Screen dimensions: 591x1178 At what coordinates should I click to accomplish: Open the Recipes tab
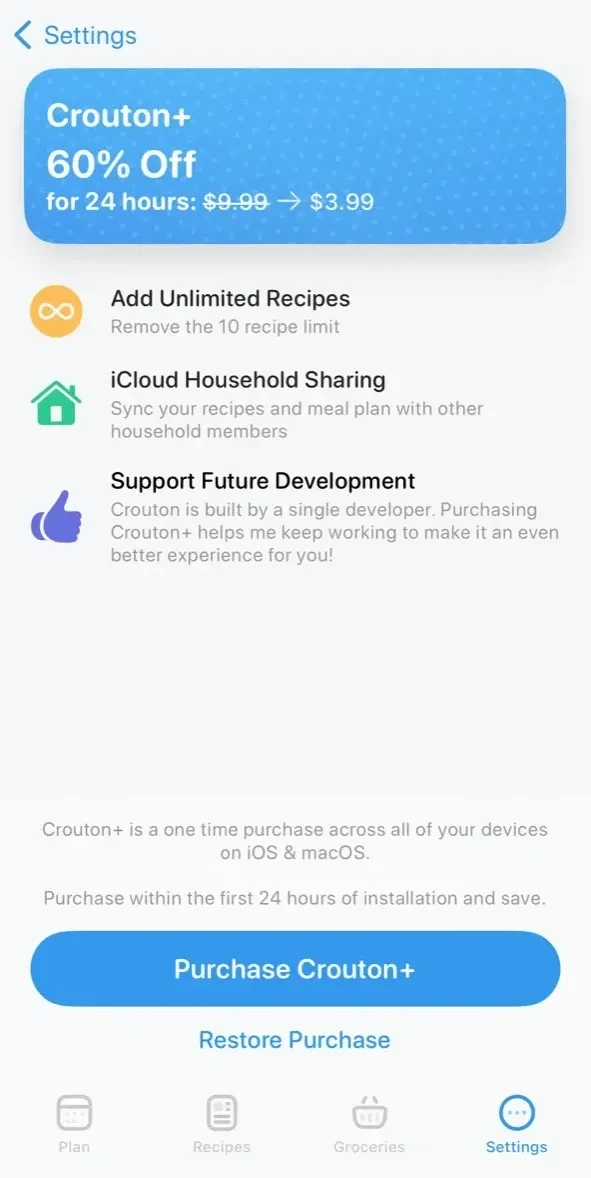click(222, 1124)
